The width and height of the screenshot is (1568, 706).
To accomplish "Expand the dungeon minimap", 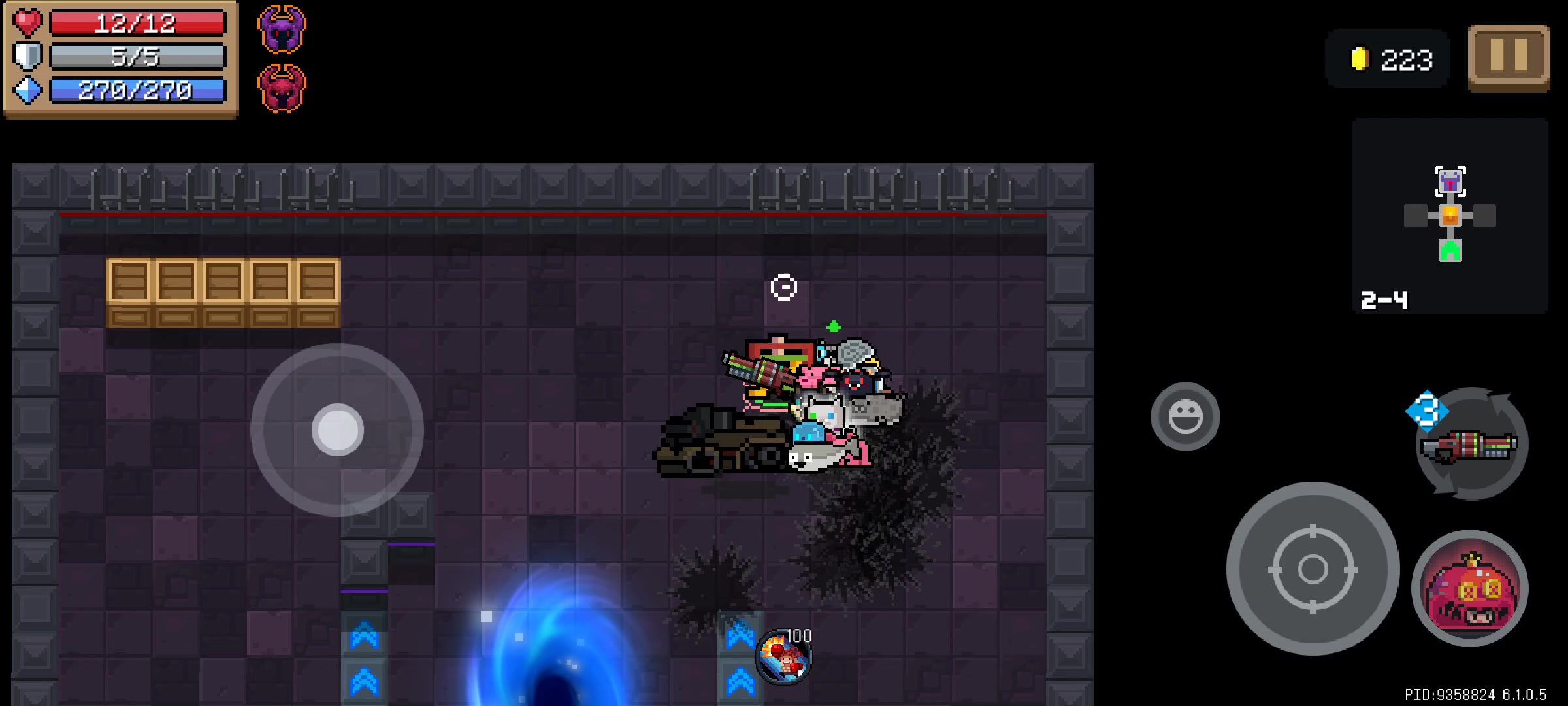I will (1450, 216).
